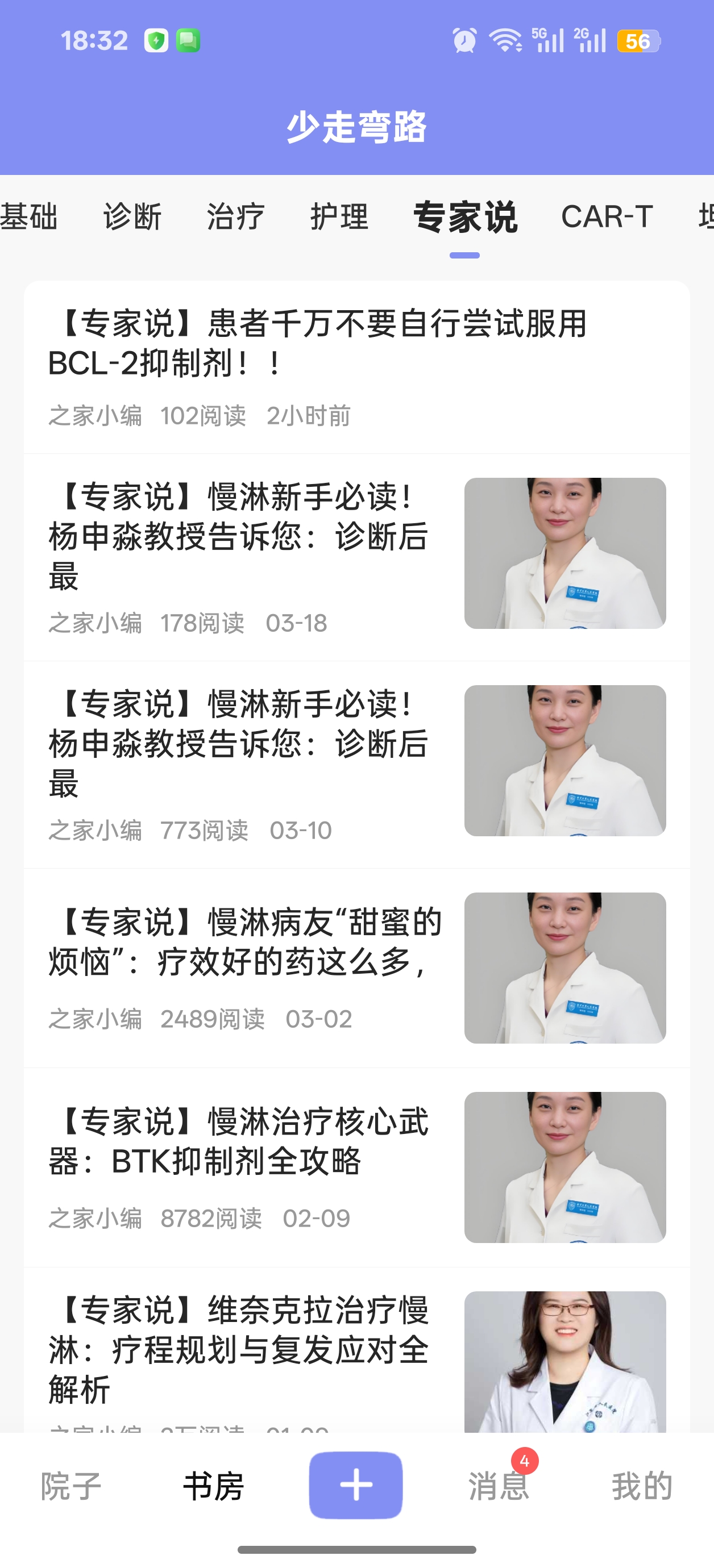Viewport: 714px width, 1568px height.
Task: Switch to the 护理 tab
Action: pyautogui.click(x=339, y=216)
